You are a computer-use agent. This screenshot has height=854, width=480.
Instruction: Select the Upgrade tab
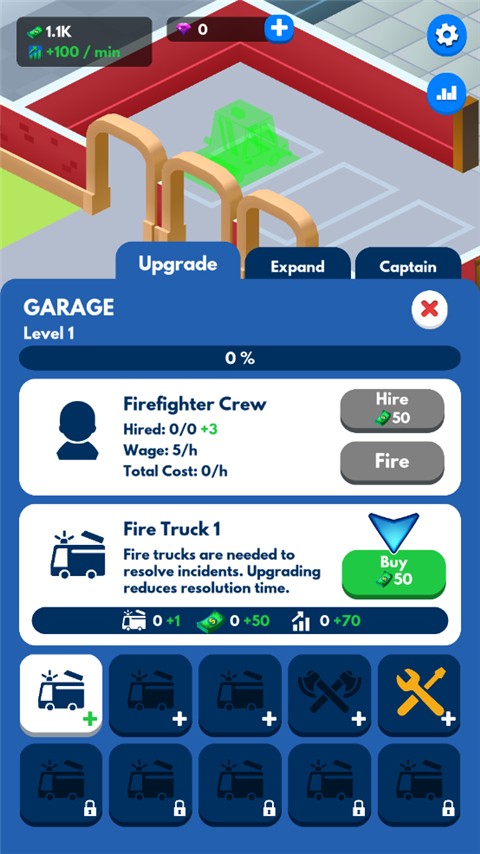coord(178,263)
